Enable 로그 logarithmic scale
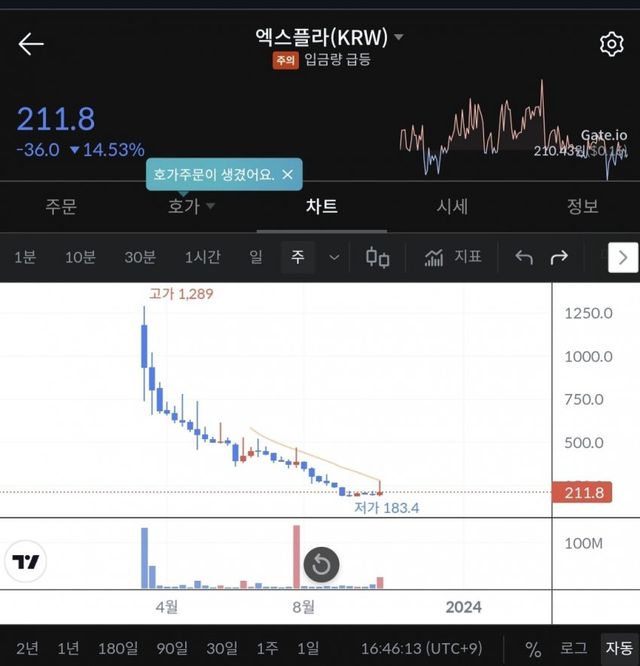This screenshot has width=640, height=666. (574, 647)
